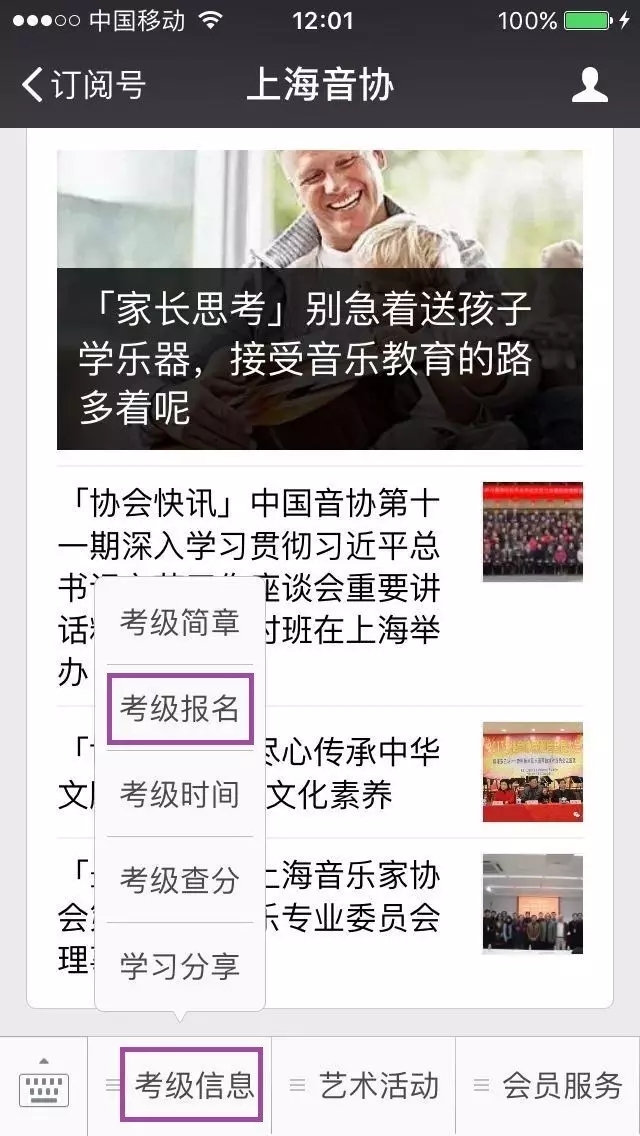The width and height of the screenshot is (640, 1136).
Task: Open the 艺术活动 bottom menu
Action: [x=364, y=1086]
